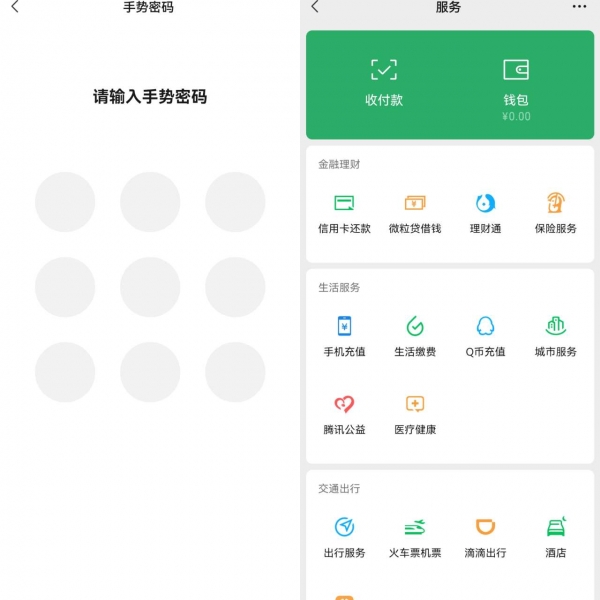
Task: Open the overflow menu on 服务
Action: point(579,7)
